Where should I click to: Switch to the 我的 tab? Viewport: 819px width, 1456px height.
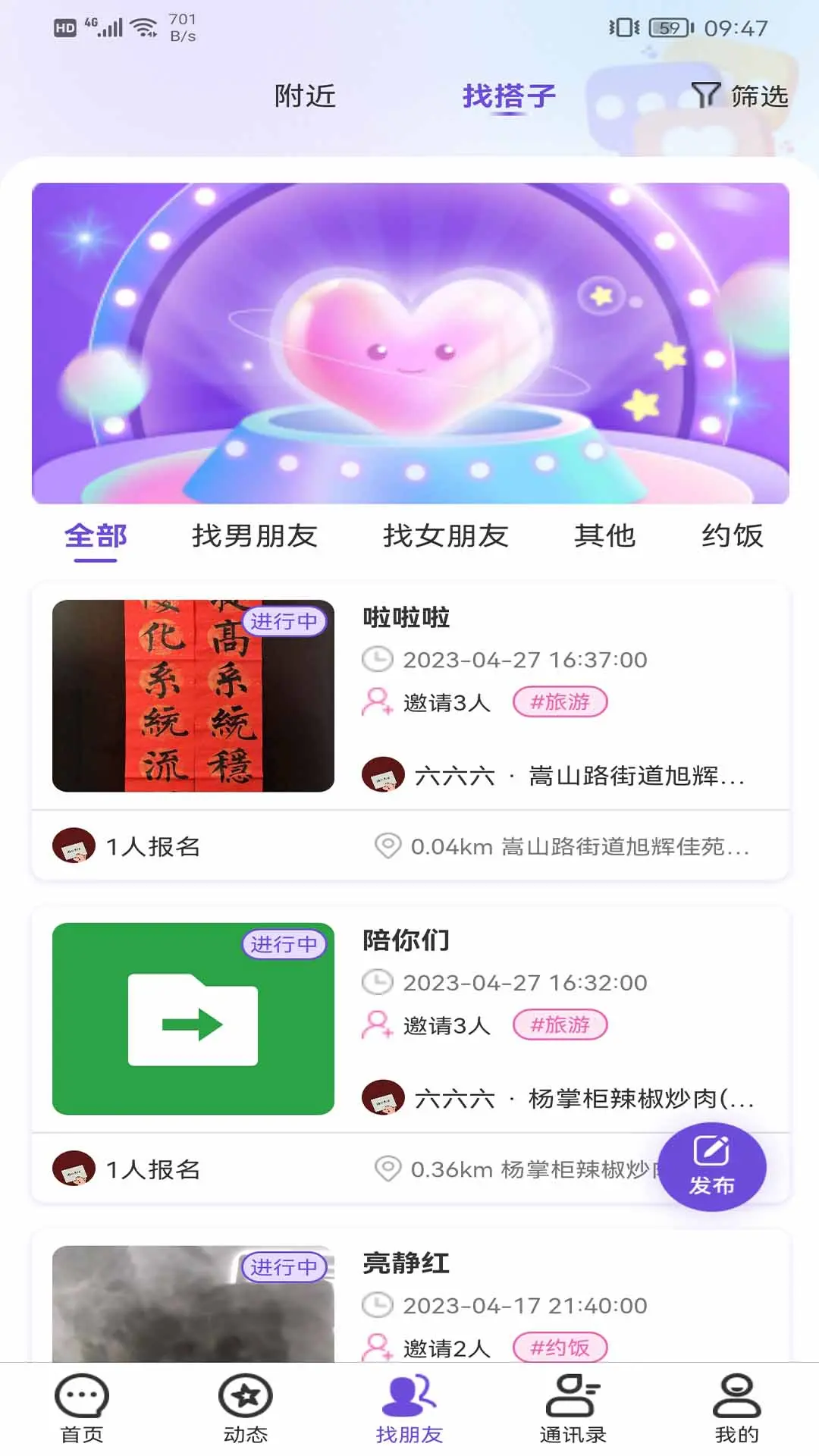[x=736, y=1409]
